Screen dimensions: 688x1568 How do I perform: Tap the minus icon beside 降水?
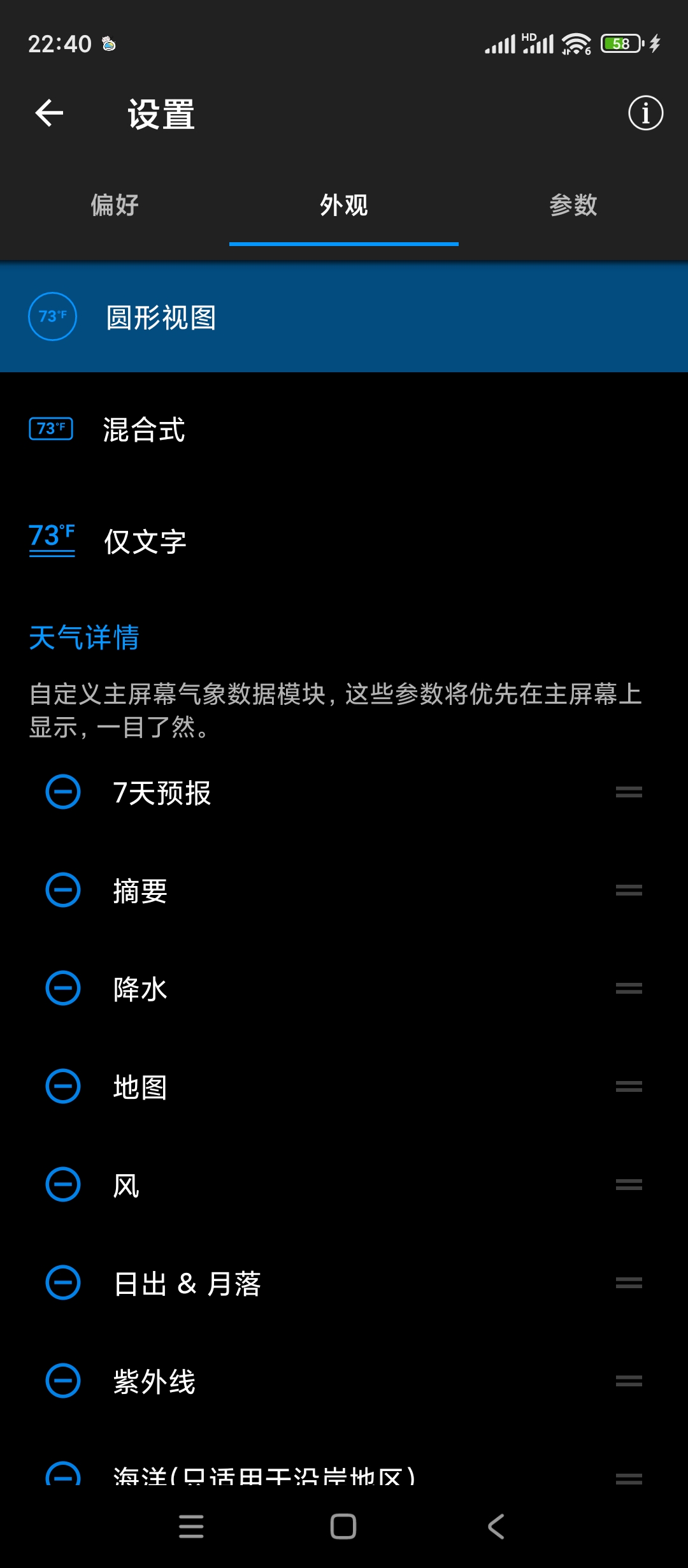[x=63, y=989]
